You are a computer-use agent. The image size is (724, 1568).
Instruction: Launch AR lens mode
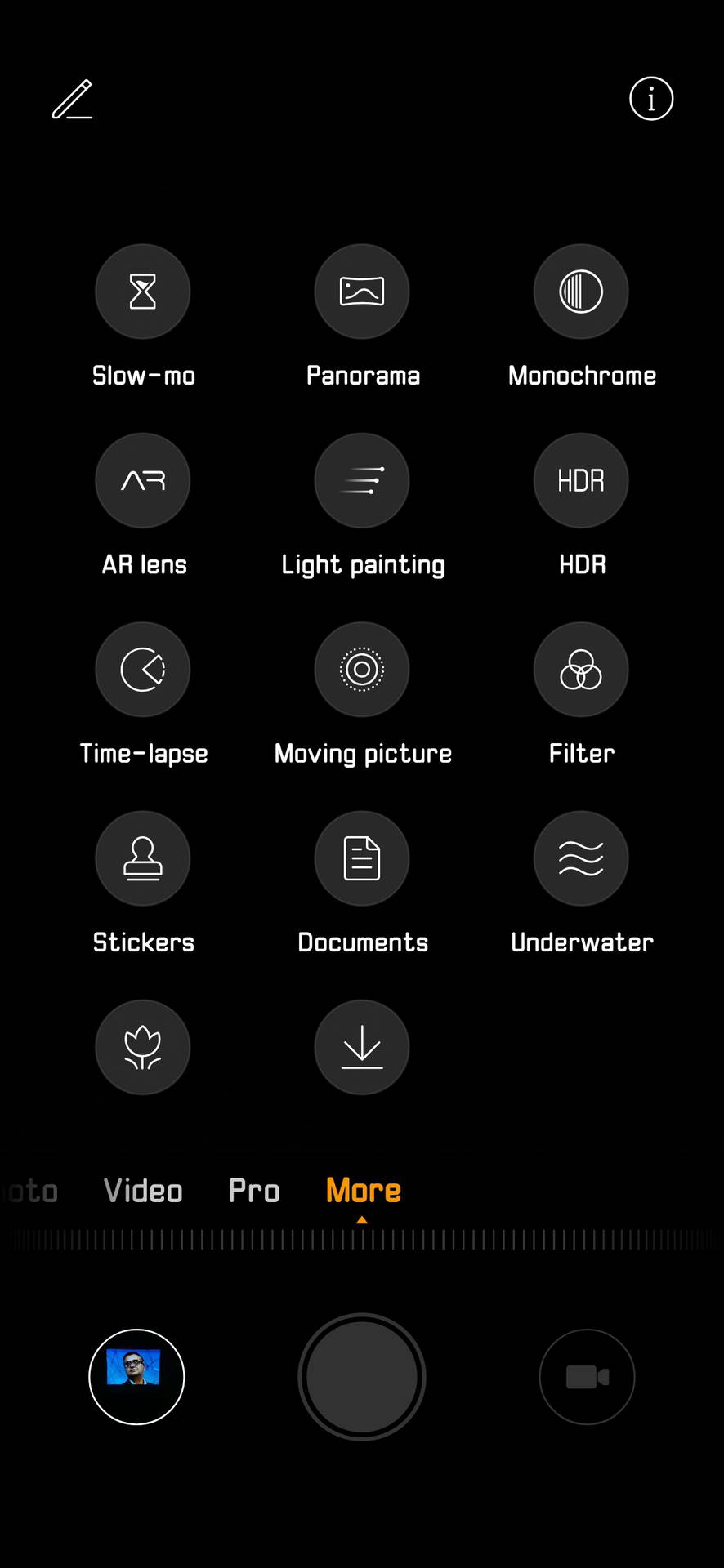[x=143, y=481]
